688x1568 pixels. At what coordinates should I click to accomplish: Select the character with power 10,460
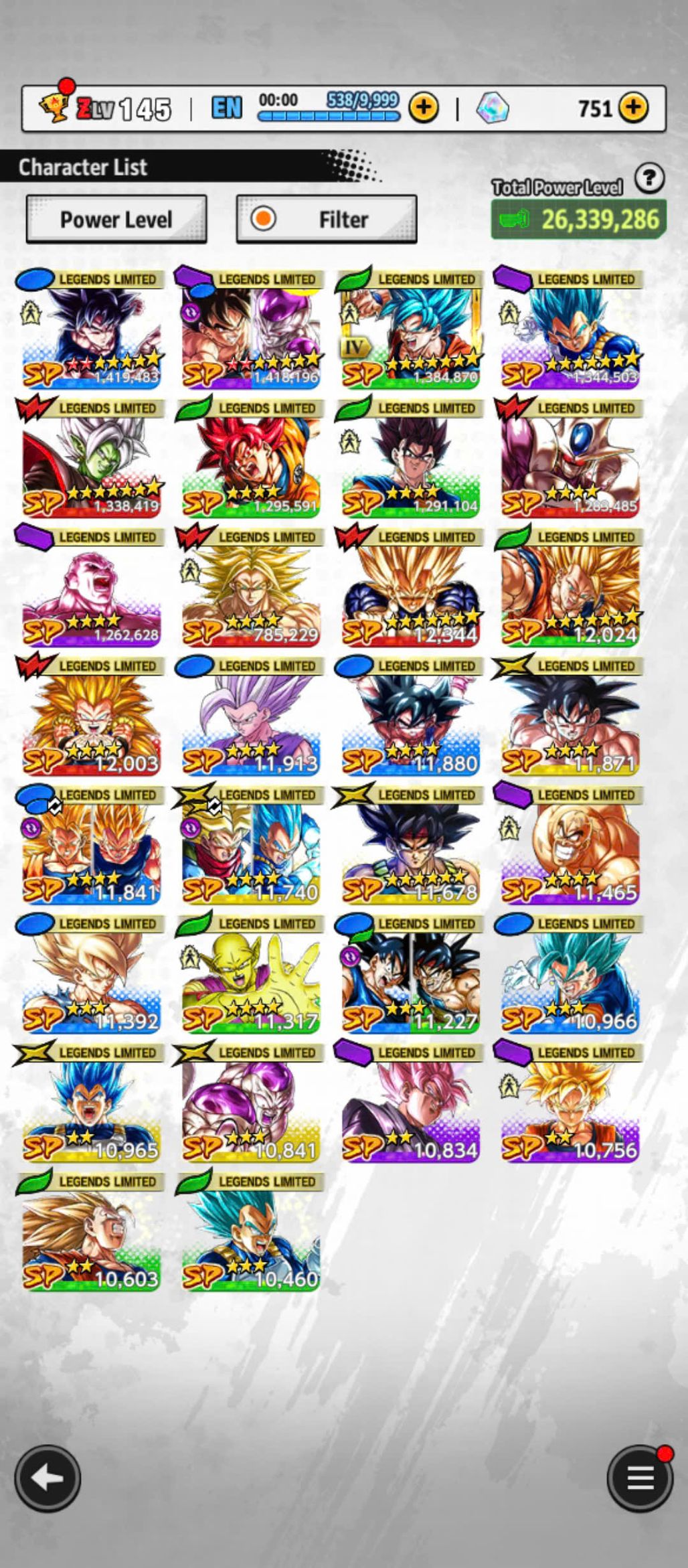pyautogui.click(x=250, y=1231)
